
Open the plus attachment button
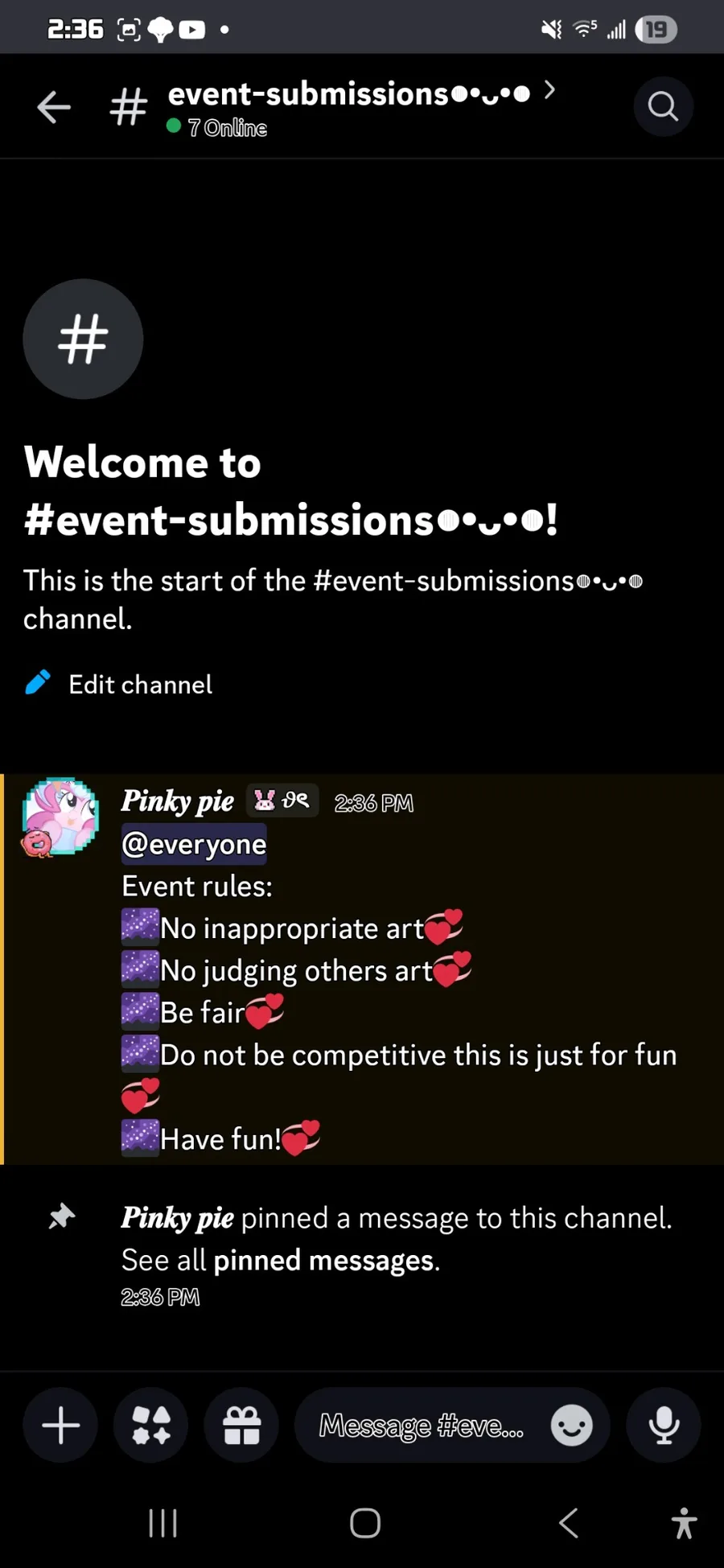click(60, 1426)
